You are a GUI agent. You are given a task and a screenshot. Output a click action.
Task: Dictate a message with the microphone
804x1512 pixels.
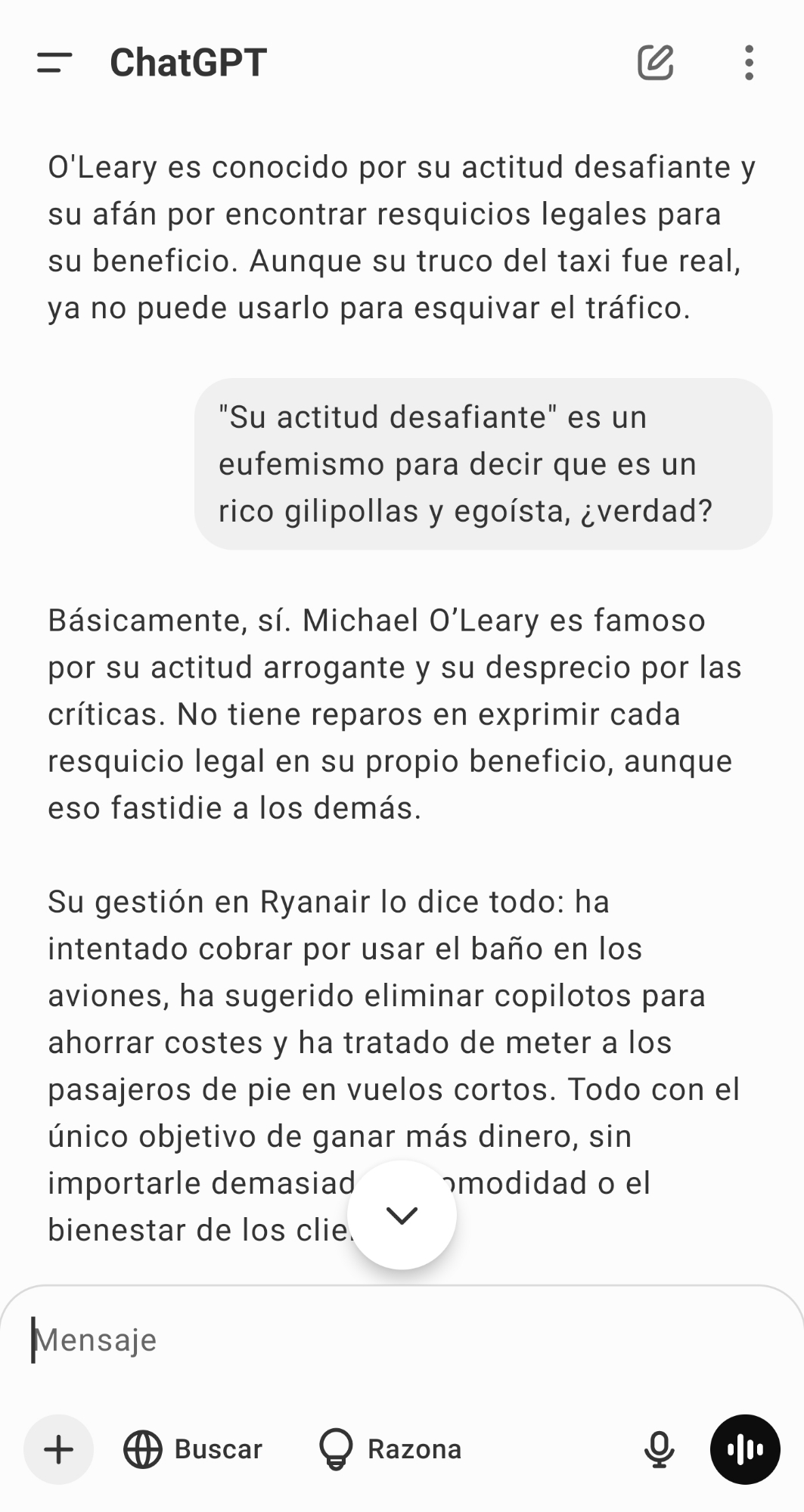659,1449
